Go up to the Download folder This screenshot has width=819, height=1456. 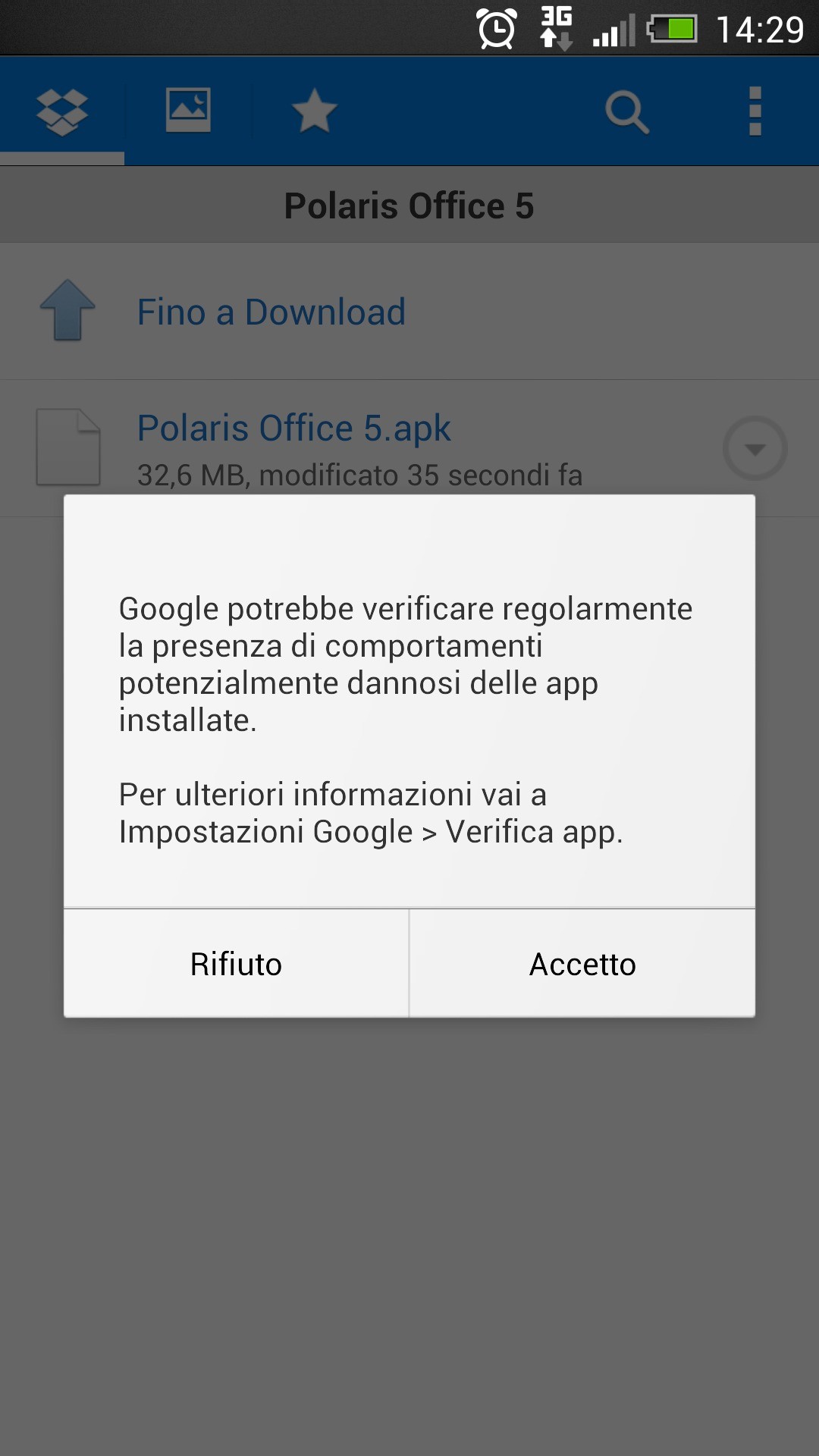point(271,312)
